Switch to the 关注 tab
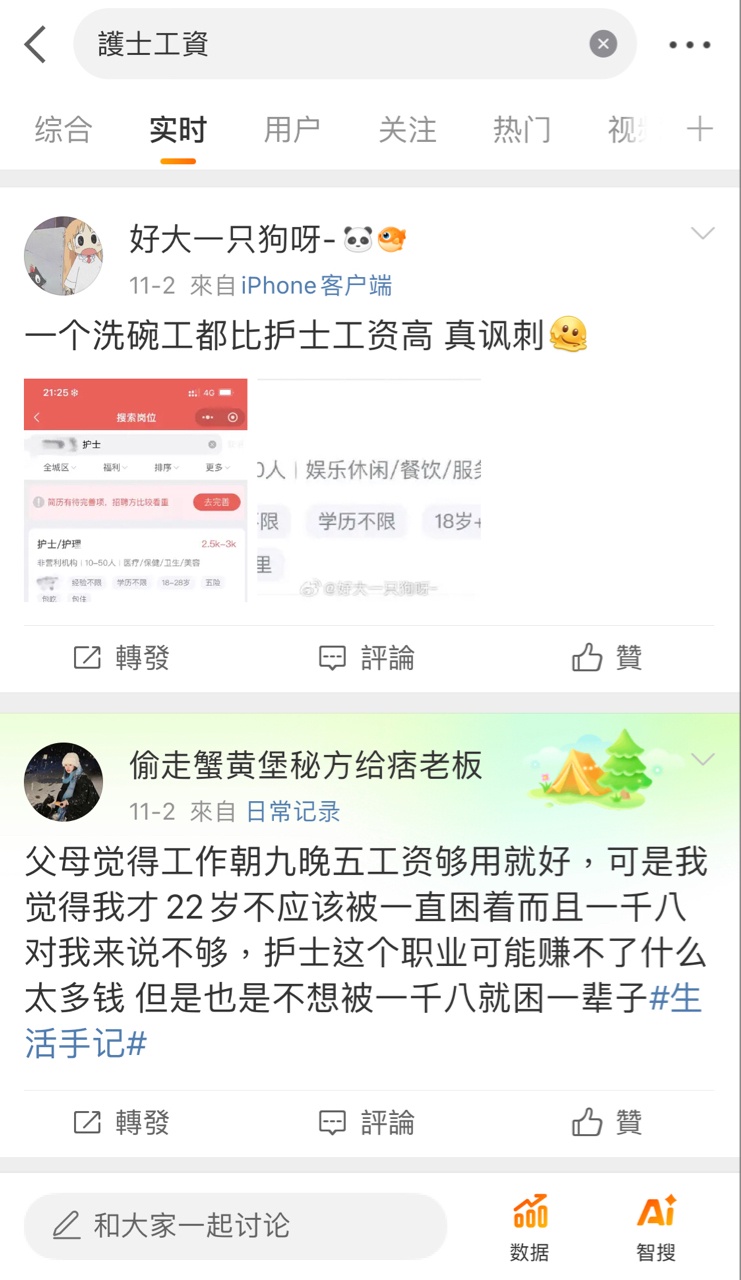The image size is (741, 1280). [x=407, y=130]
